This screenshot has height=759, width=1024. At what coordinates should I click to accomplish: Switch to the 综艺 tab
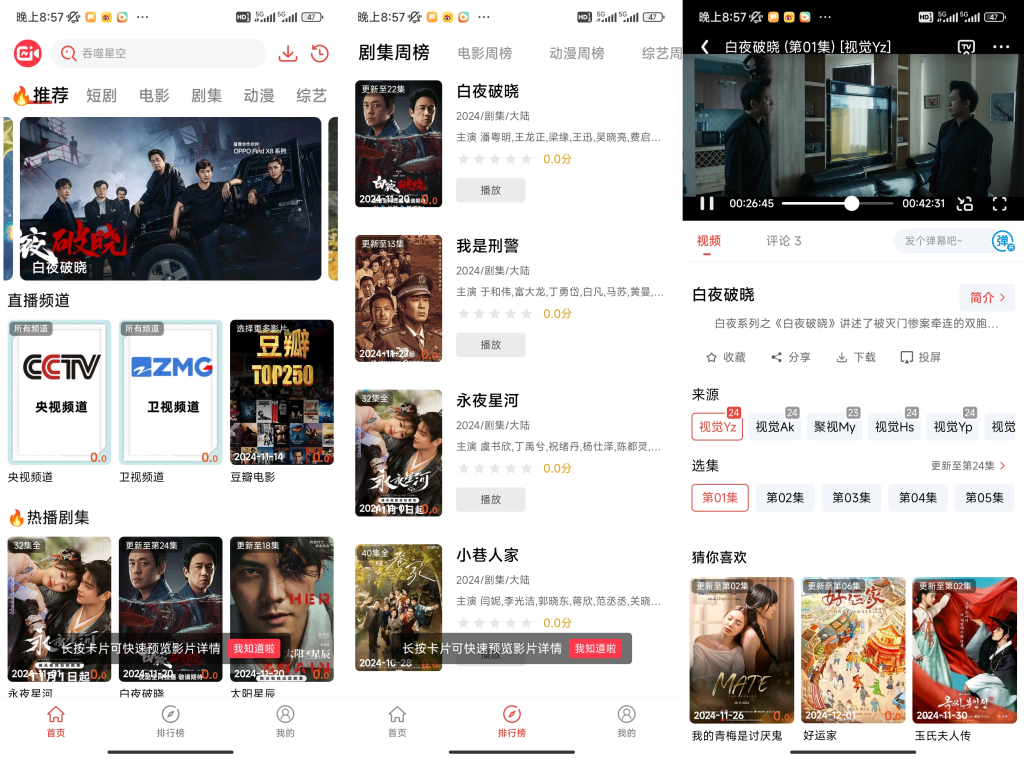coord(311,95)
